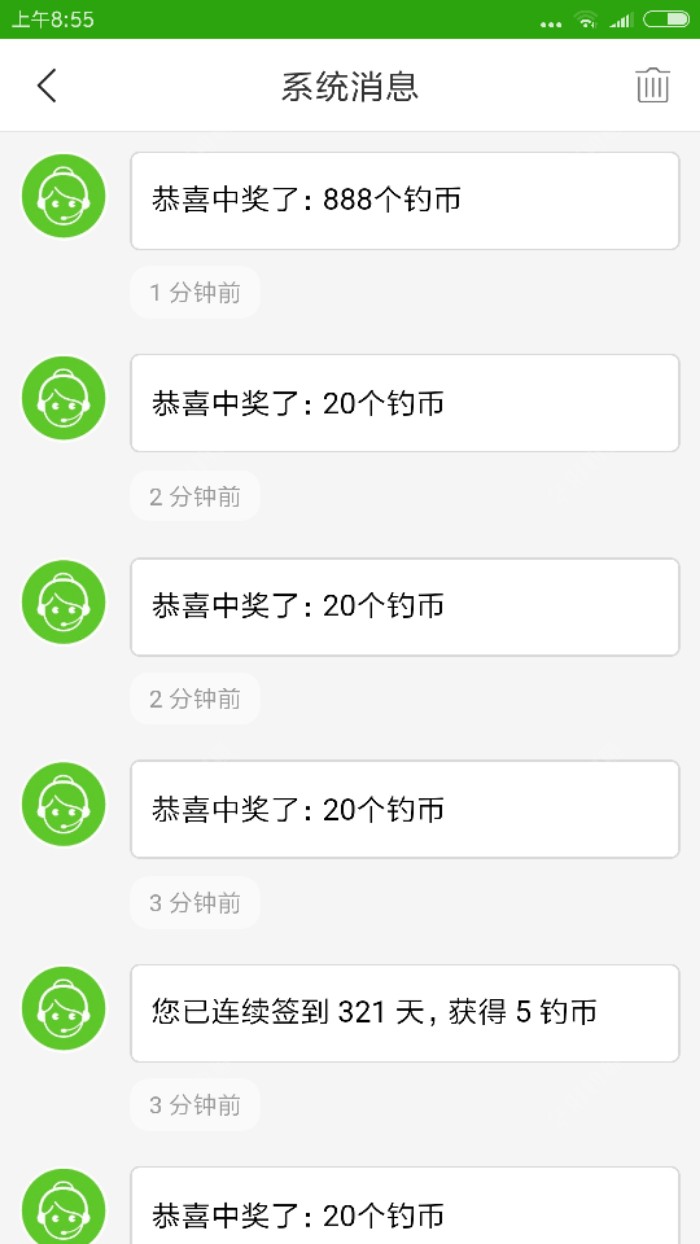700x1244 pixels.
Task: Go back from system messages
Action: point(47,86)
